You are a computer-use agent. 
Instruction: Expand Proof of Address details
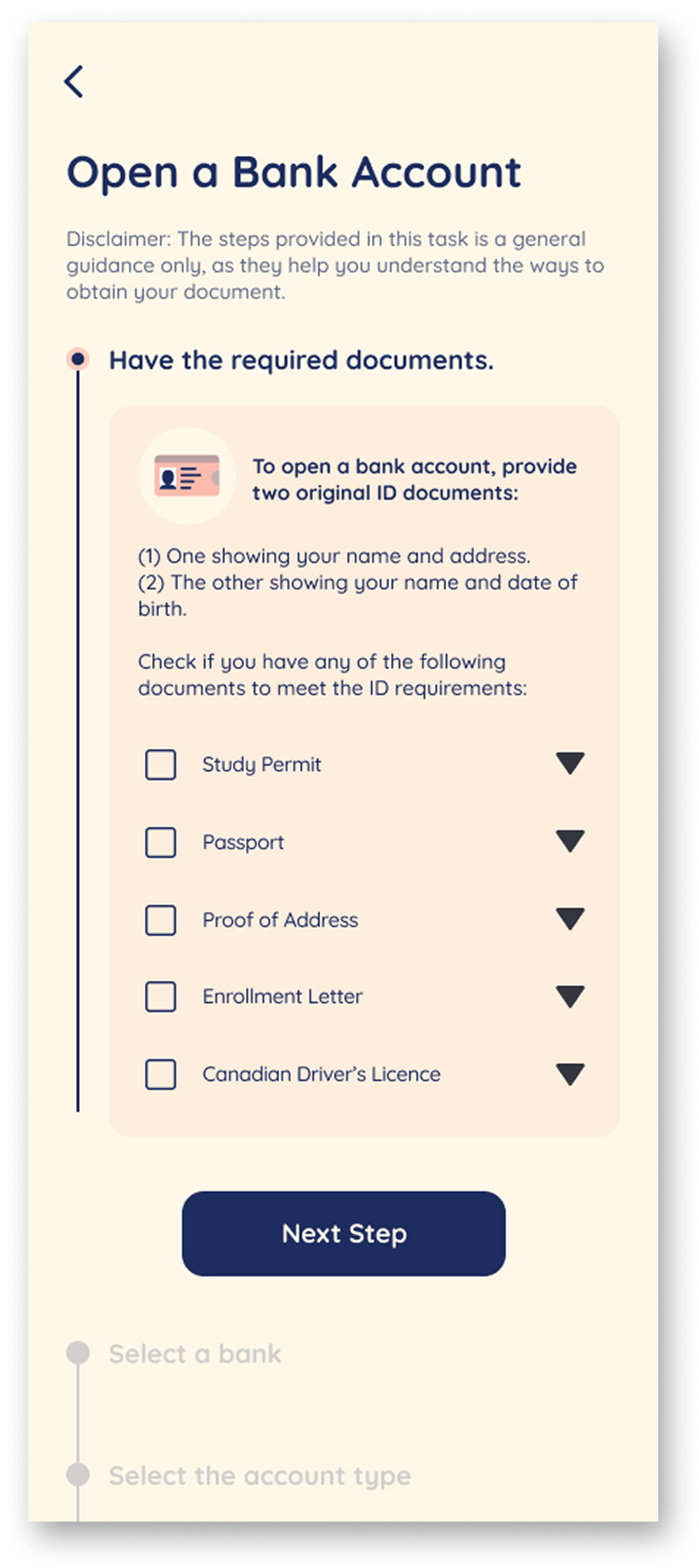coord(570,918)
